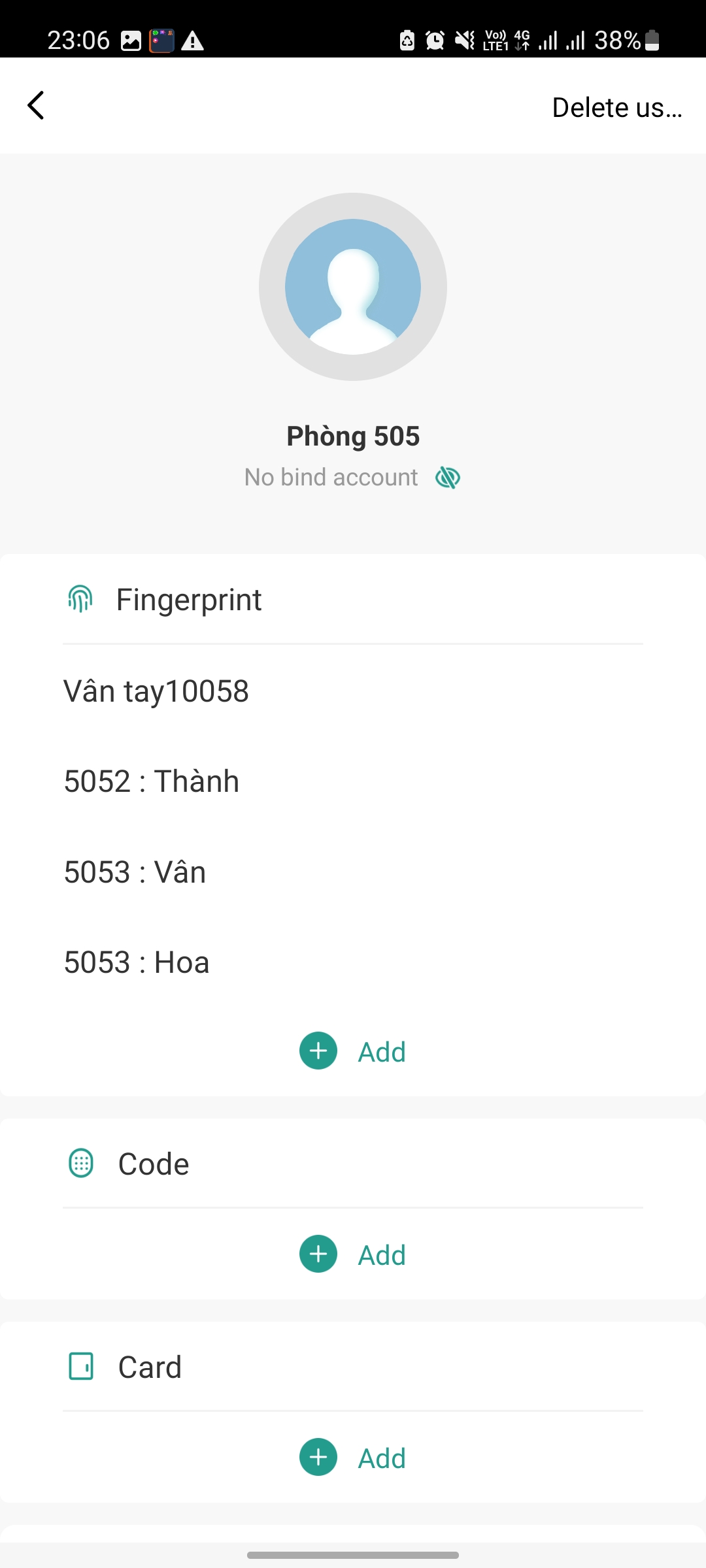Add a new fingerprint
706x1568 pixels.
click(x=353, y=1051)
